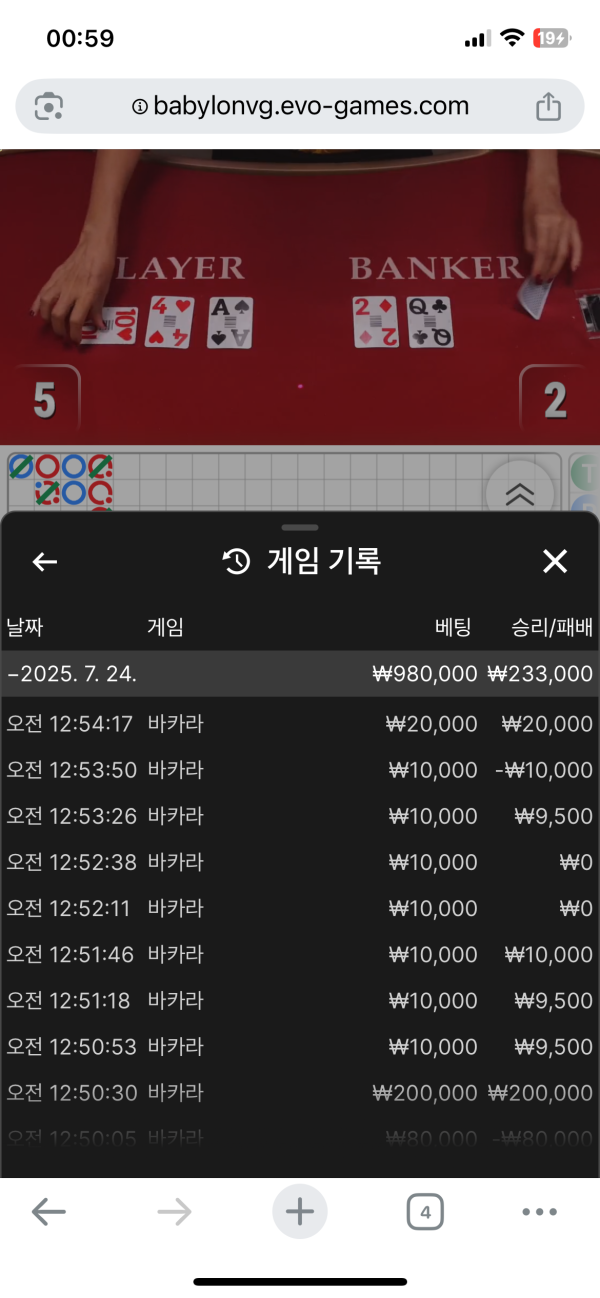Open the tab switcher showing 4 tabs
Image resolution: width=600 pixels, height=1298 pixels.
pos(425,1213)
